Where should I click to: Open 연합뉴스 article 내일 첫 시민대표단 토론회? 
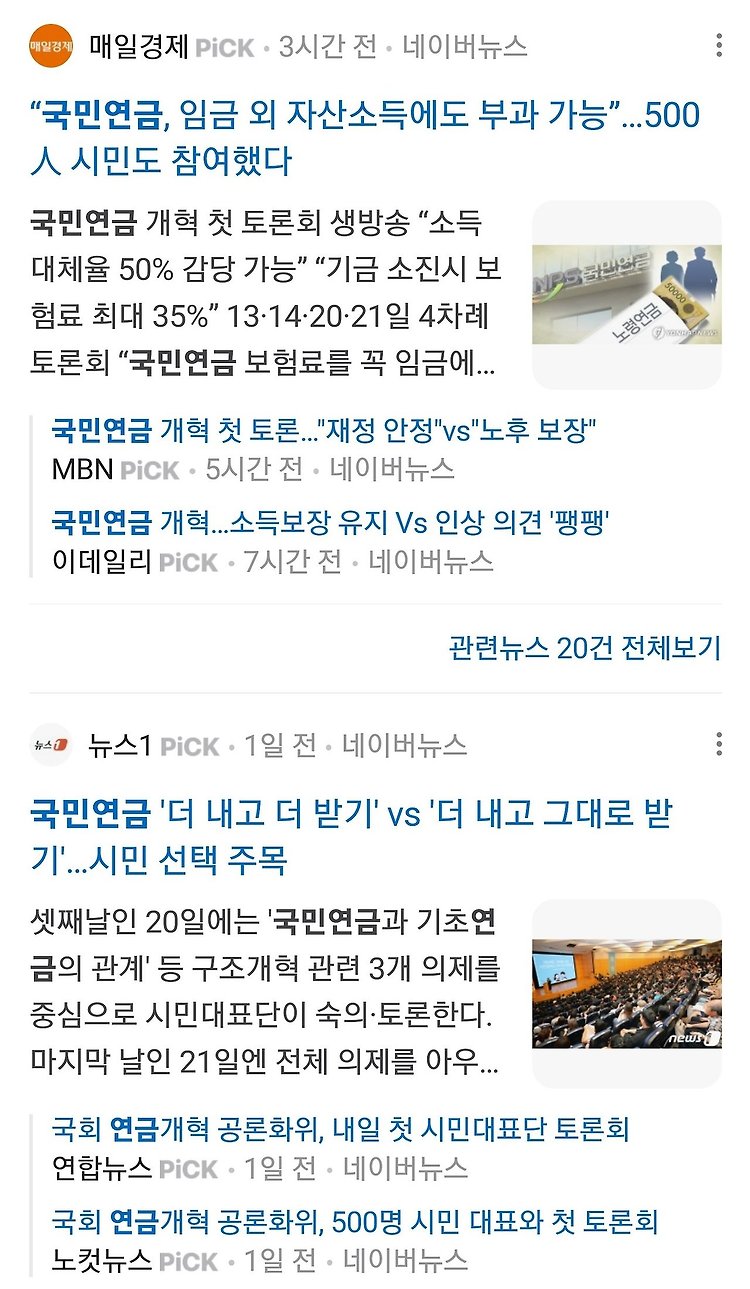click(340, 1130)
